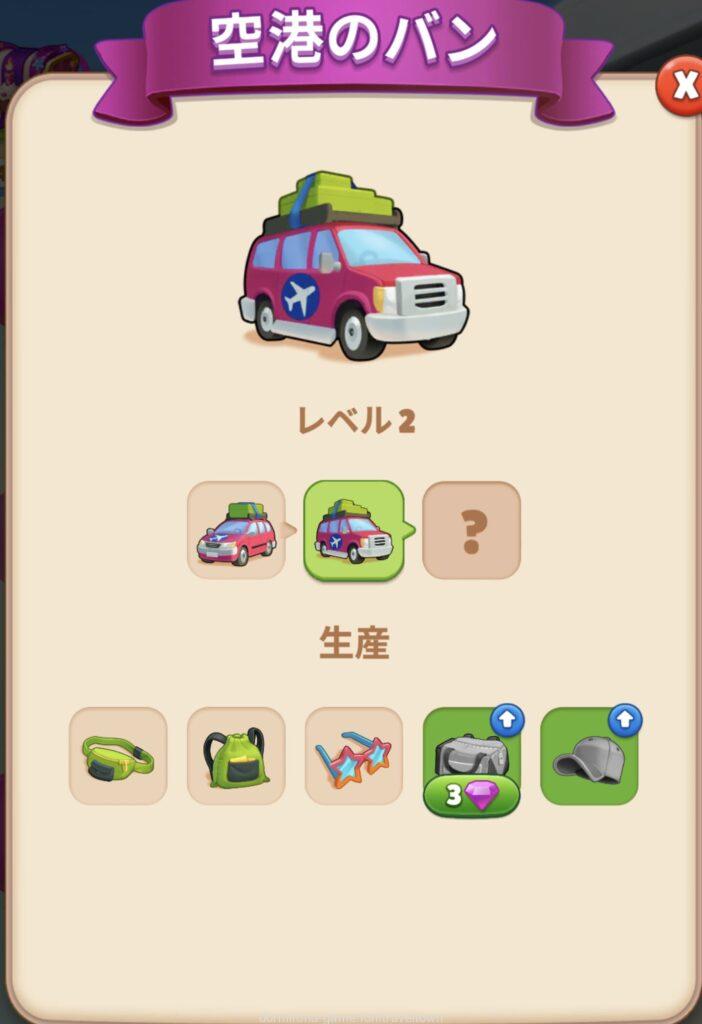Open the gray cap item
The height and width of the screenshot is (1024, 702).
point(589,757)
